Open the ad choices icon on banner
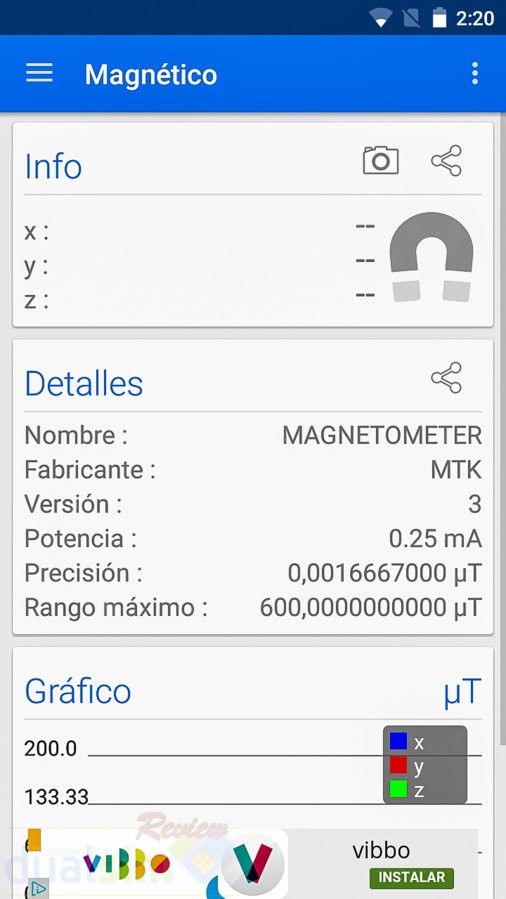This screenshot has height=899, width=506. coord(37,889)
